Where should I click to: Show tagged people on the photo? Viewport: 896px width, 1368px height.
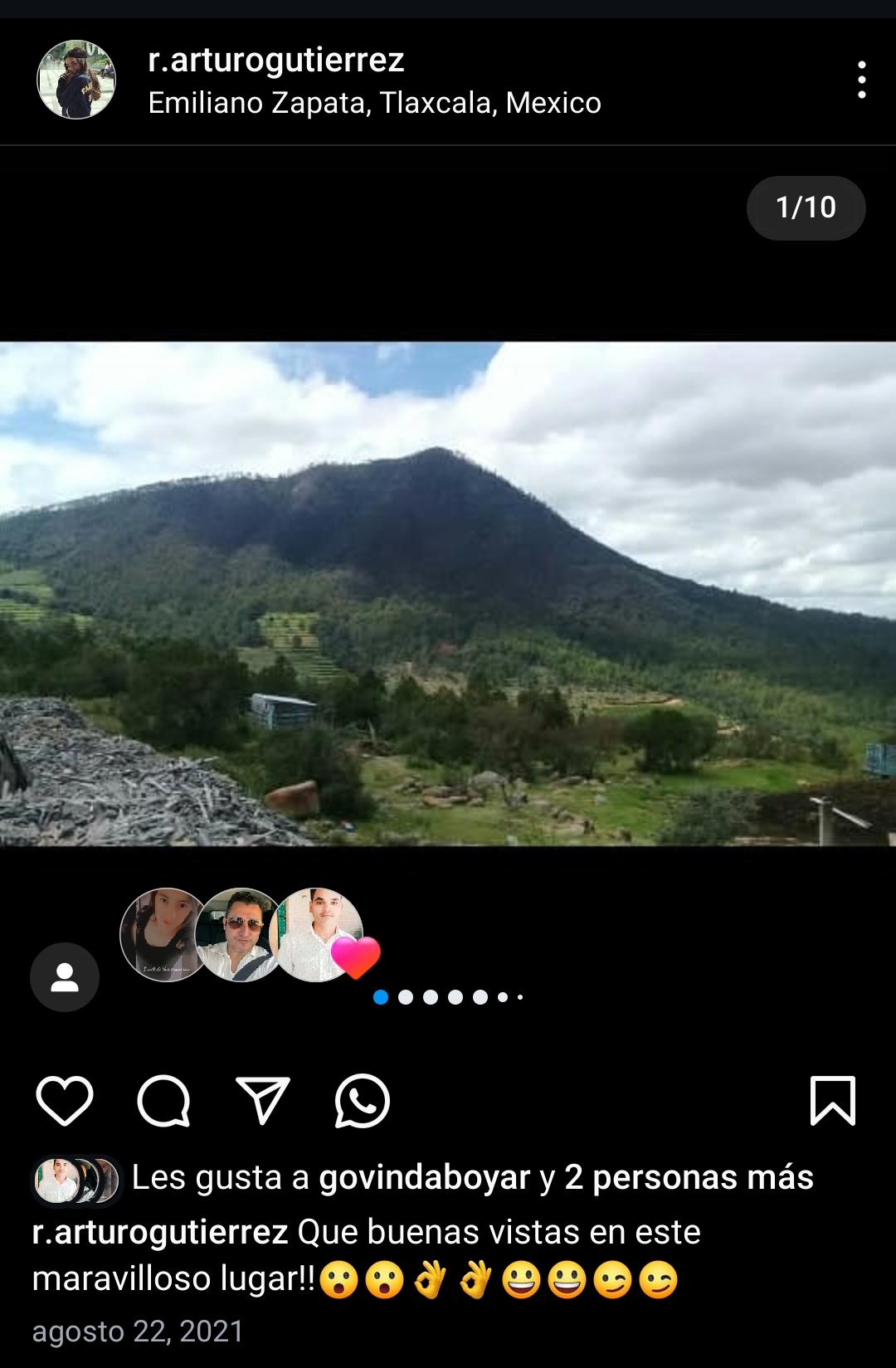65,976
